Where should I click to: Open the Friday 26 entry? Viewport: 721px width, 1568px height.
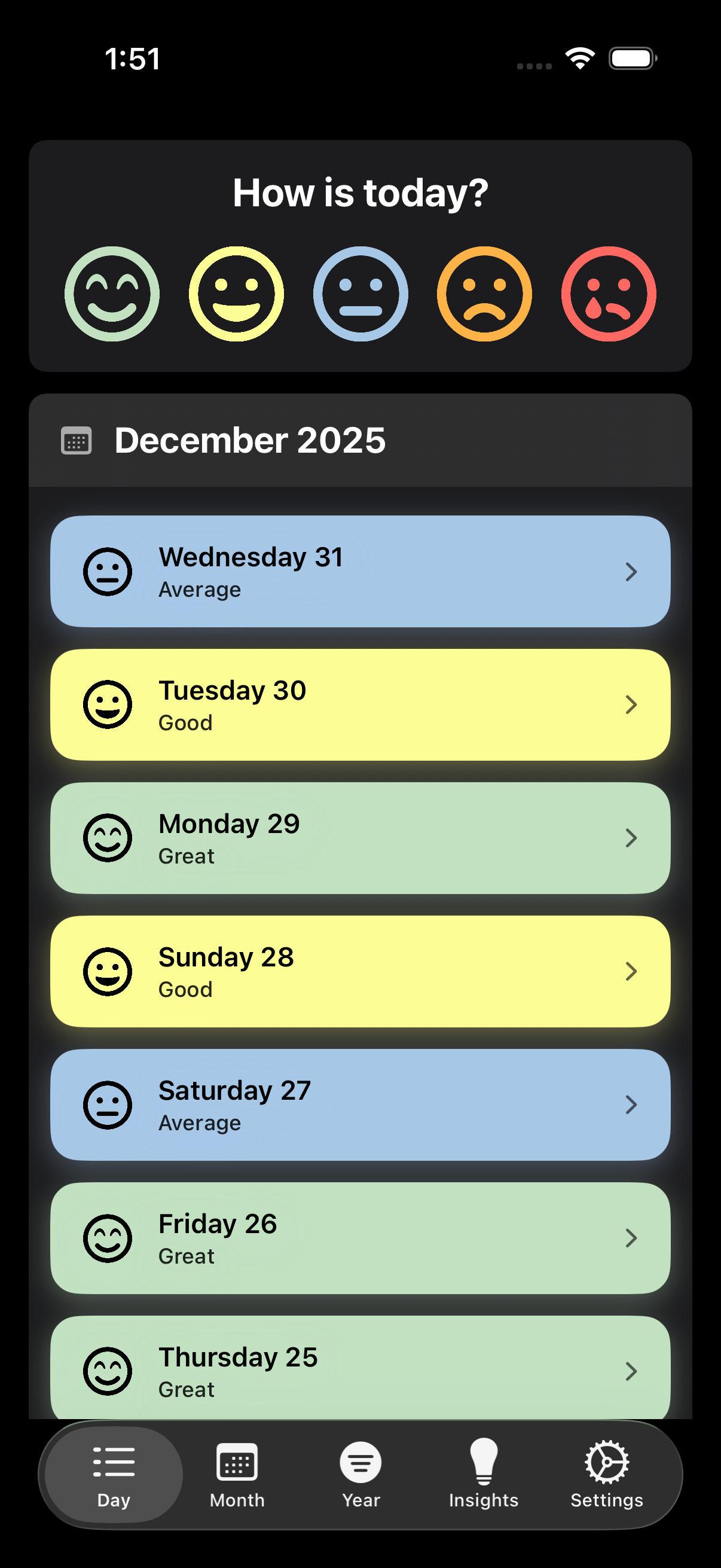[x=360, y=1237]
